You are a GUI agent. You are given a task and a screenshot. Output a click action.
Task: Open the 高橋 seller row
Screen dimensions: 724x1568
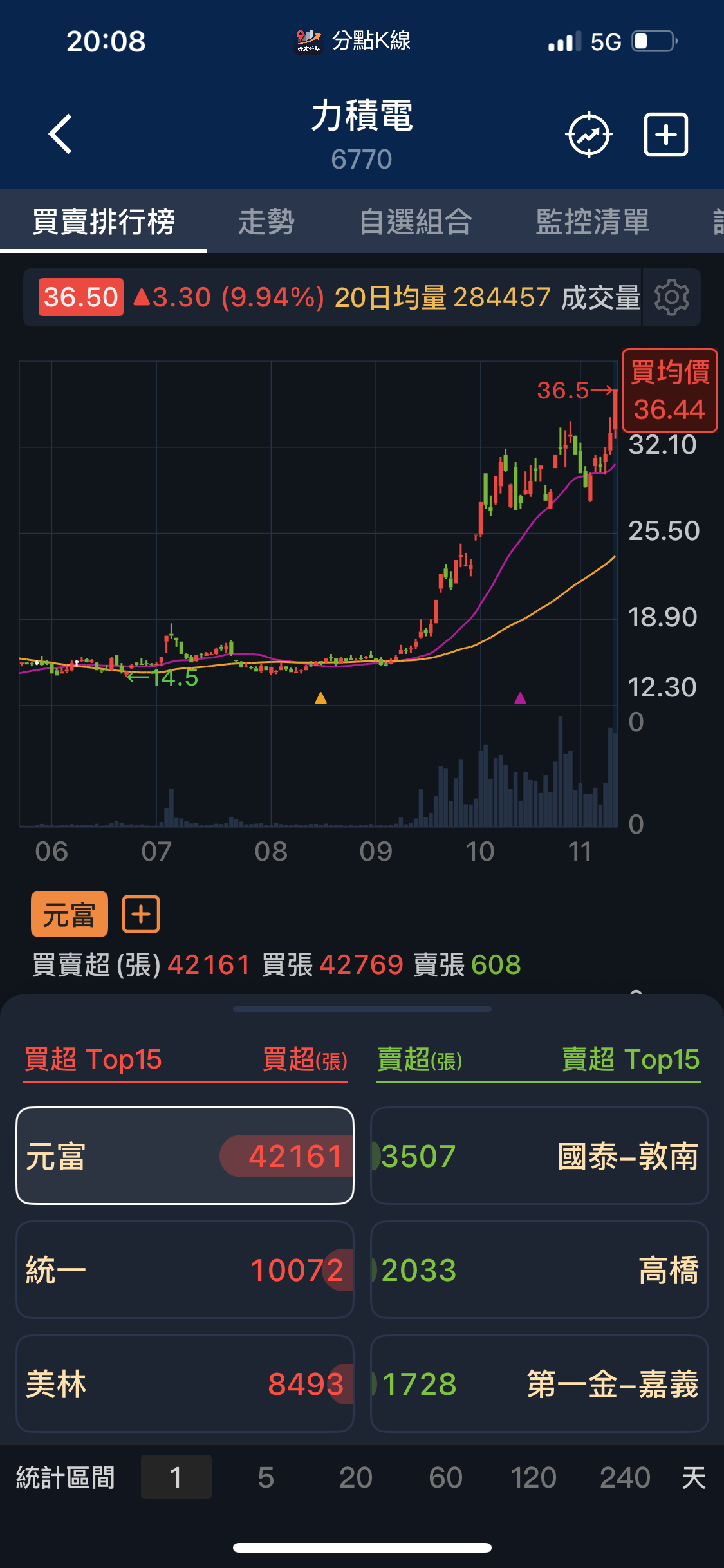(x=539, y=1270)
